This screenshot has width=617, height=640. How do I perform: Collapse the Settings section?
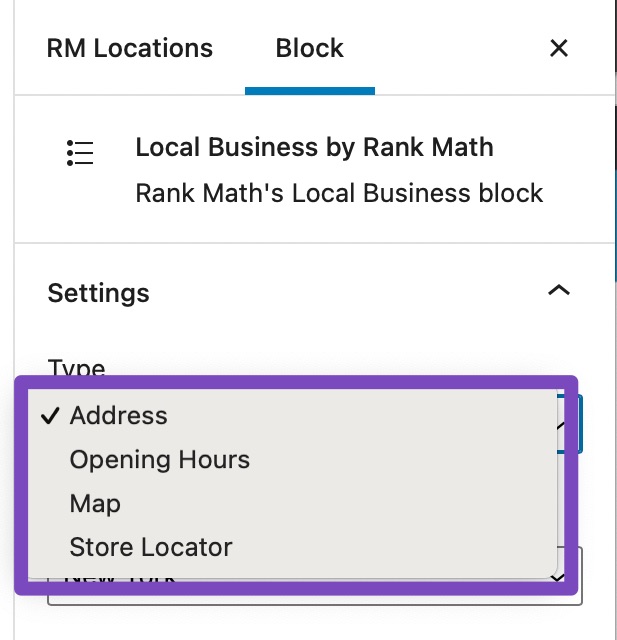click(x=559, y=292)
